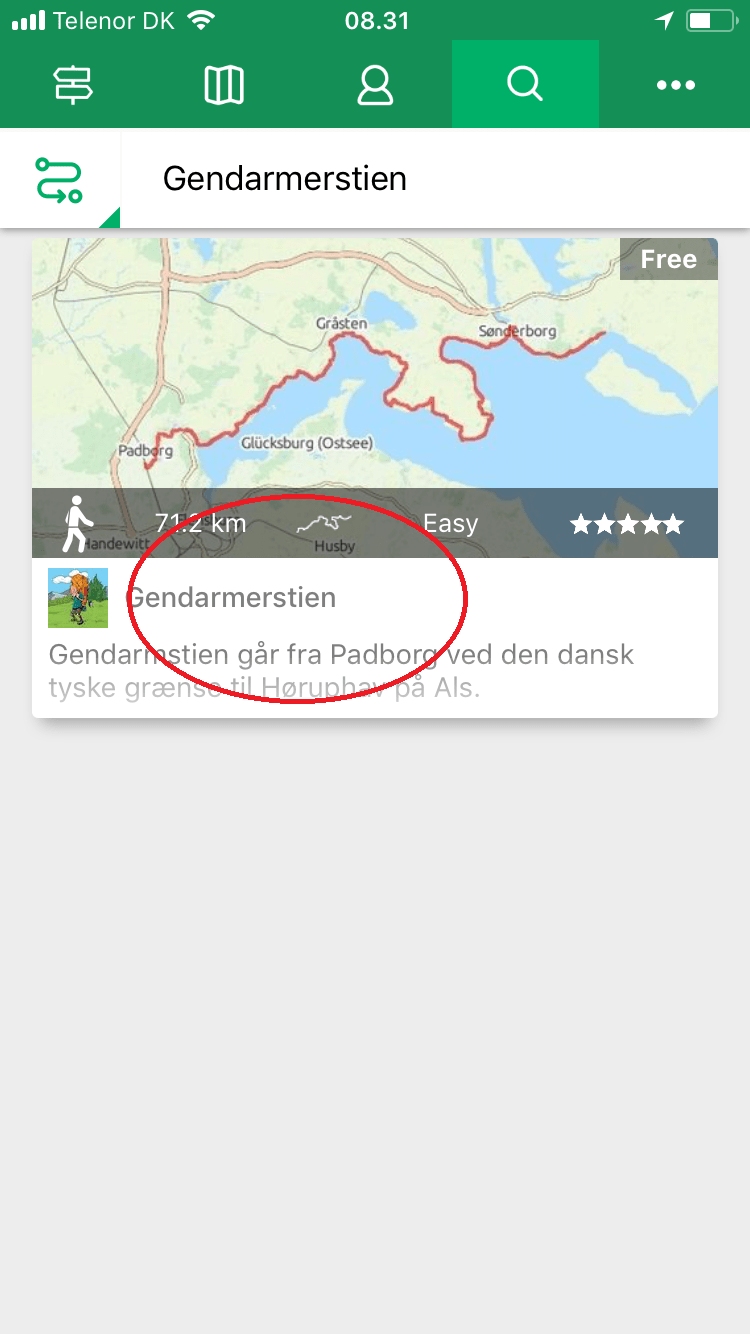Open the profile tab
This screenshot has width=750, height=1334.
tap(375, 85)
